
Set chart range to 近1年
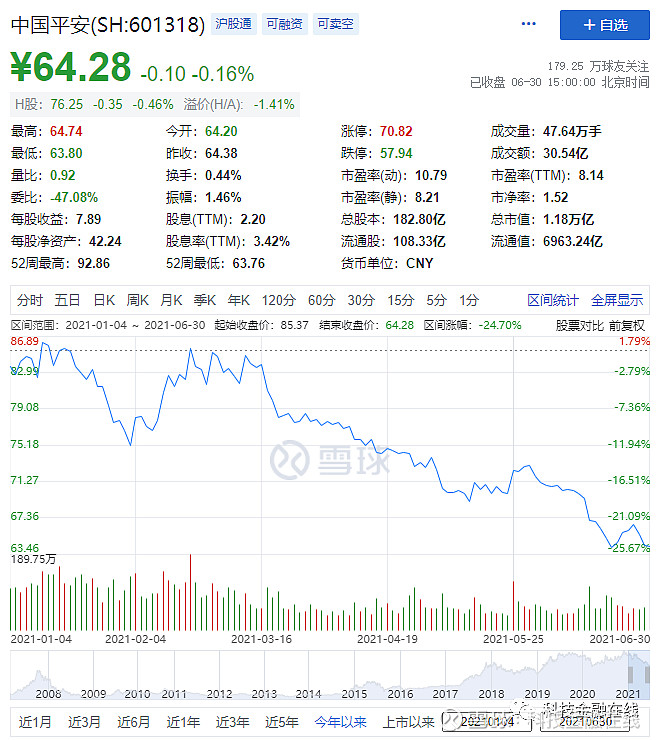pos(183,722)
